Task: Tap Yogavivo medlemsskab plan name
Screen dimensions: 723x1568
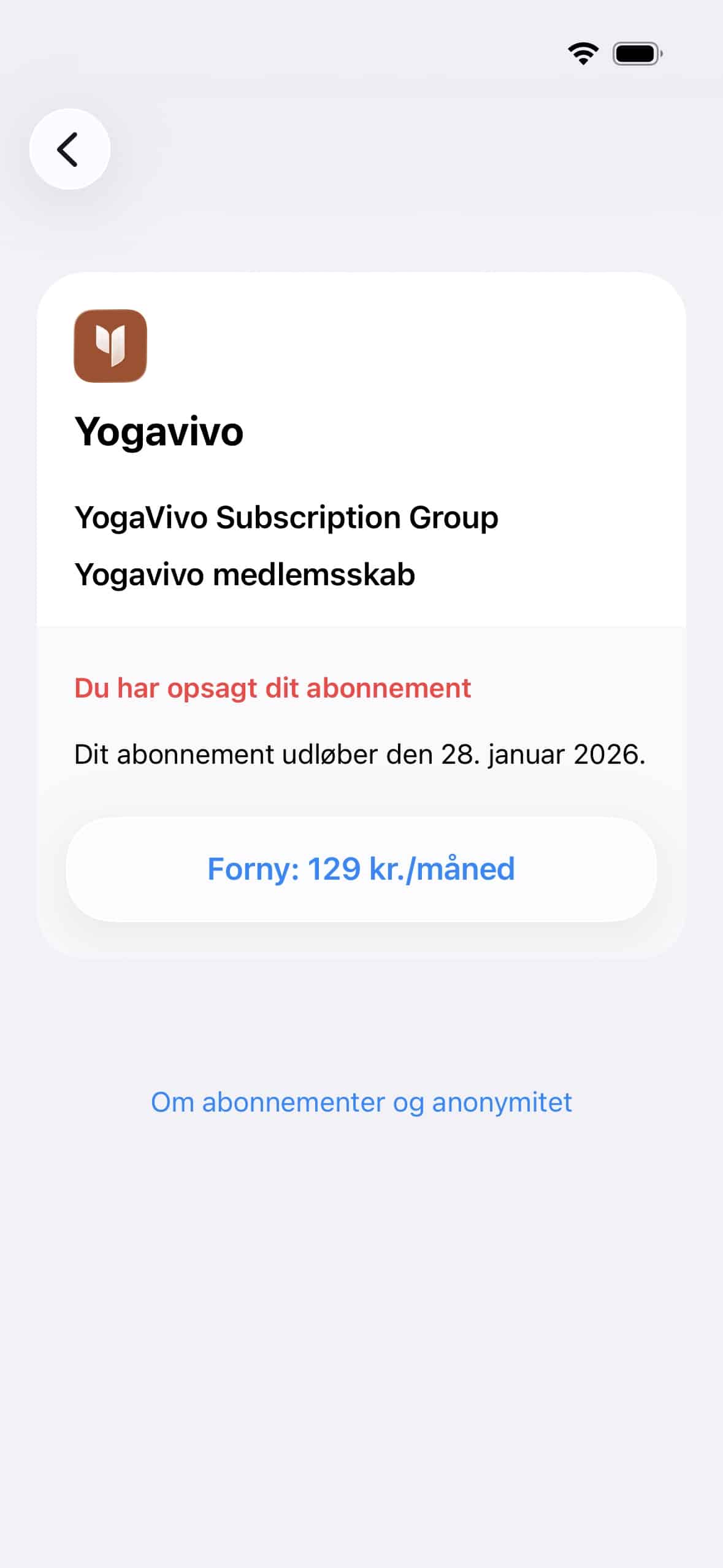Action: pyautogui.click(x=245, y=575)
